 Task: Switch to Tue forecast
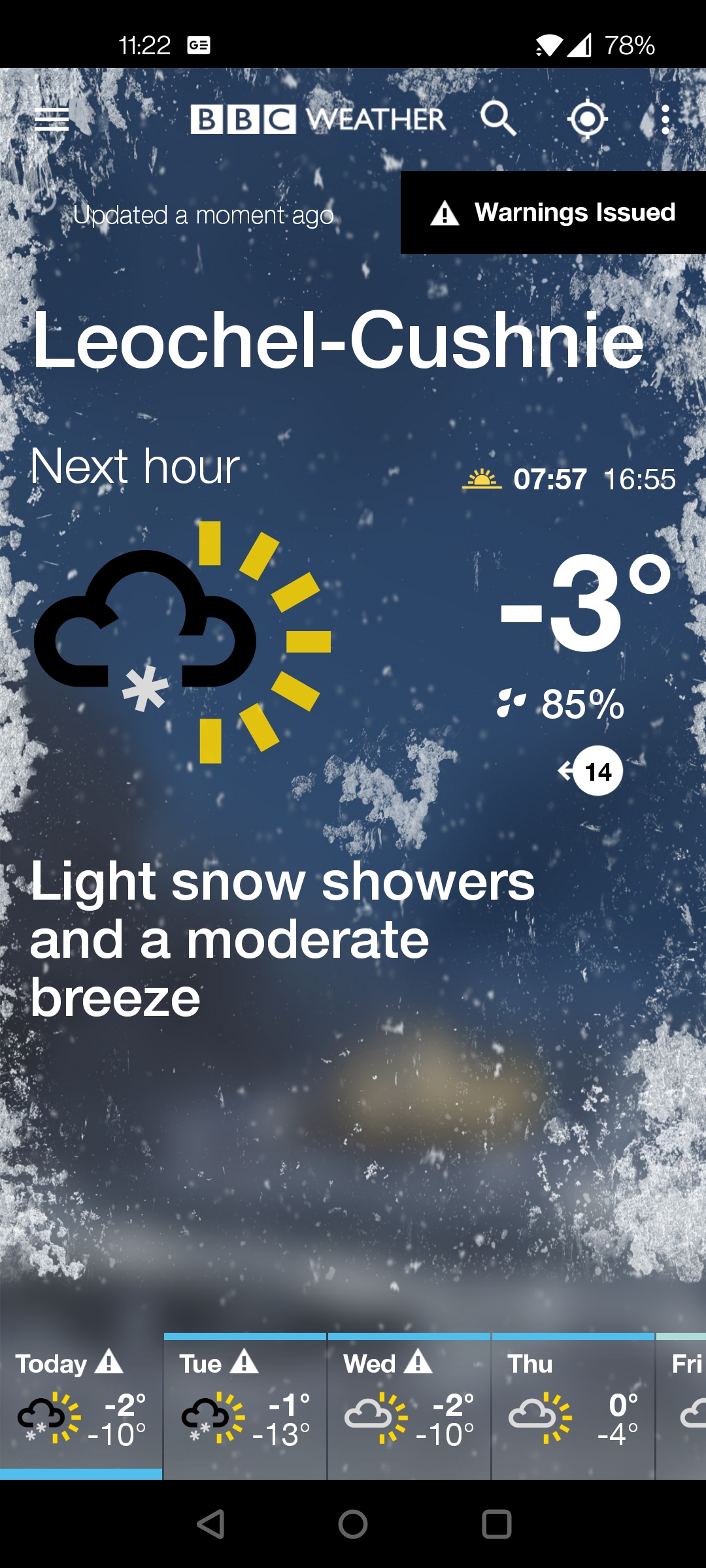245,1406
